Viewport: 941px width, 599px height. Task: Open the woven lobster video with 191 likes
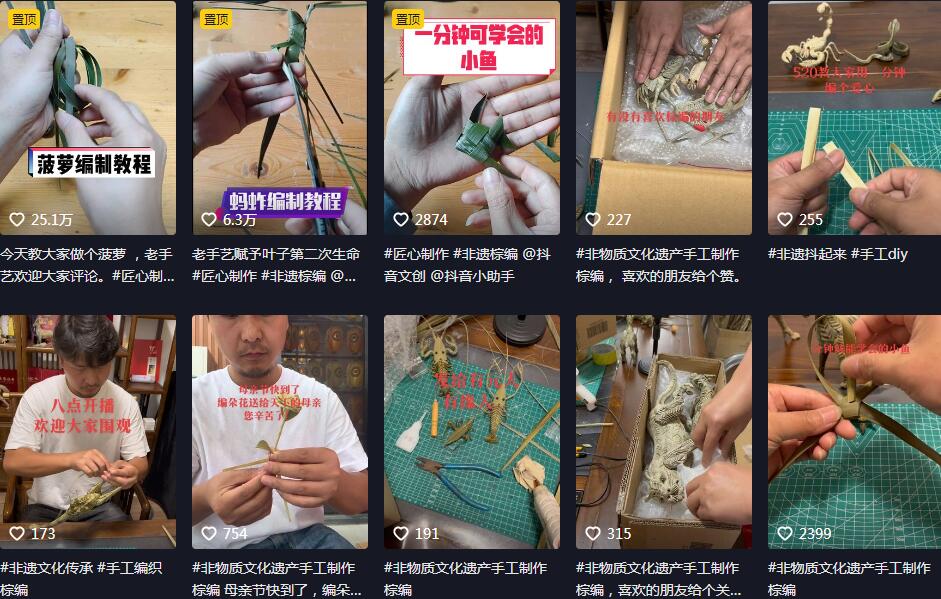(x=471, y=432)
